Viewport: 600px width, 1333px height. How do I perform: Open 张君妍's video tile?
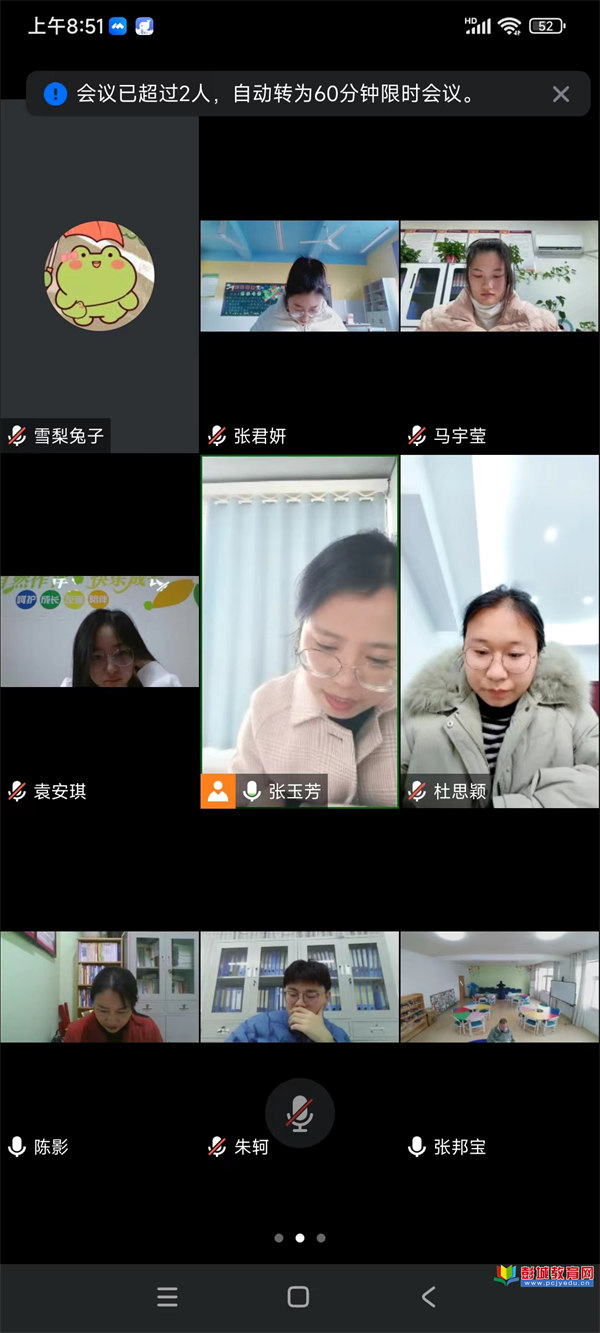299,276
